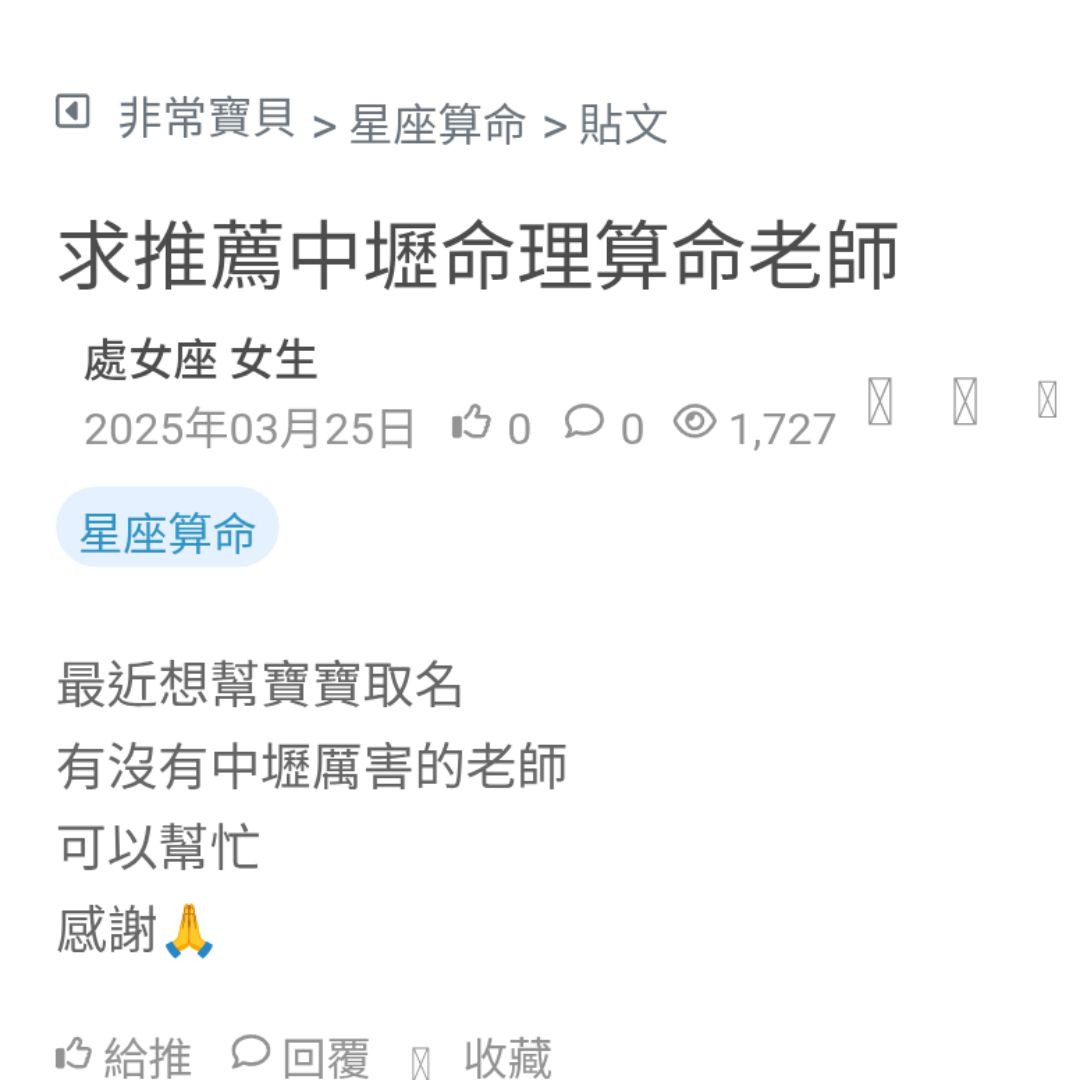Open the 非常寶貝 breadcrumb link

coord(207,119)
